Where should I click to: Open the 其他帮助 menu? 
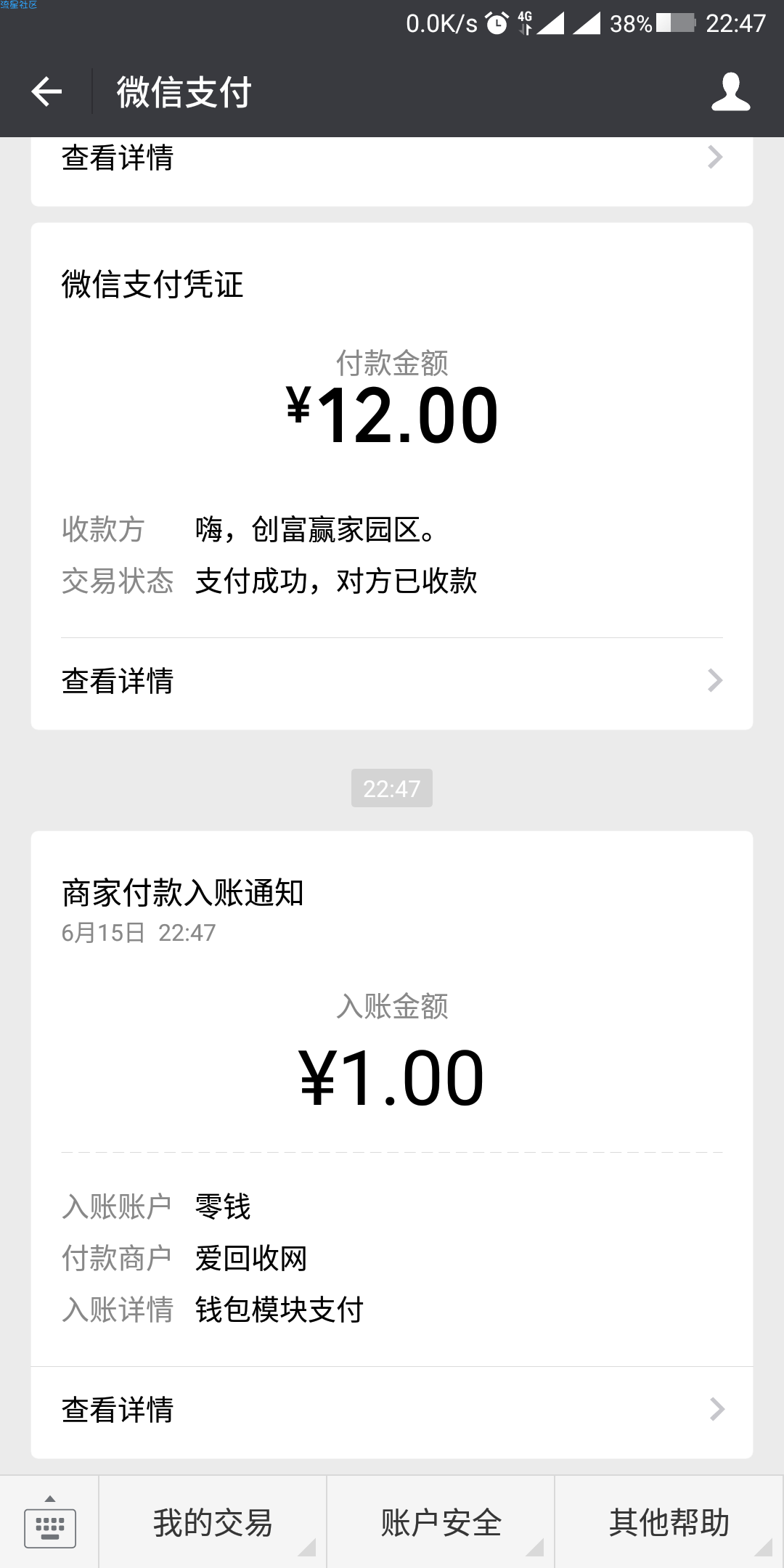click(x=669, y=1522)
